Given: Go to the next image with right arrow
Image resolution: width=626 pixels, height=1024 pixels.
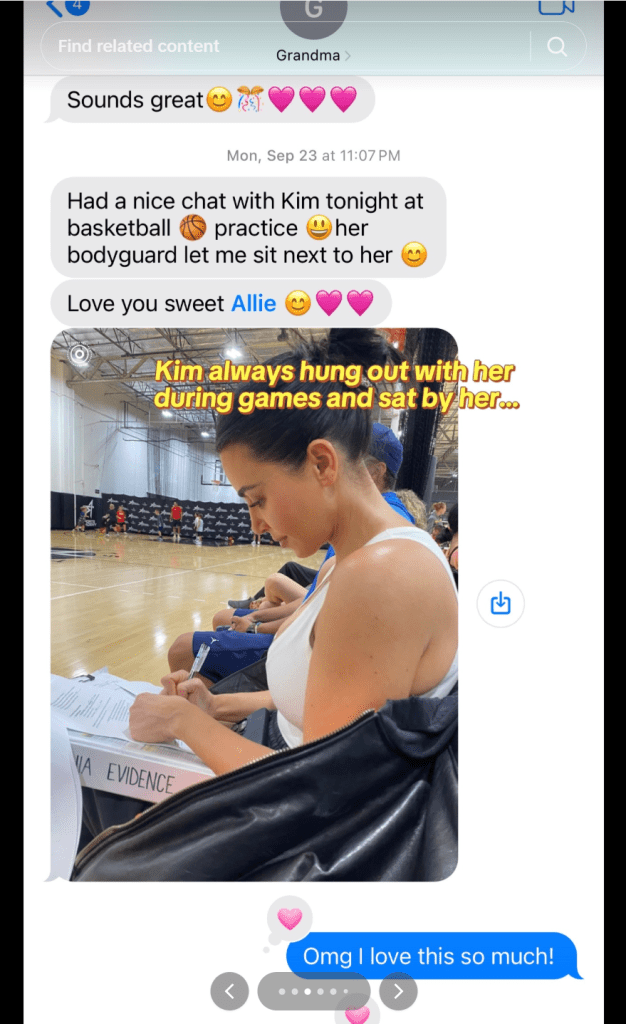Looking at the screenshot, I should (x=398, y=991).
